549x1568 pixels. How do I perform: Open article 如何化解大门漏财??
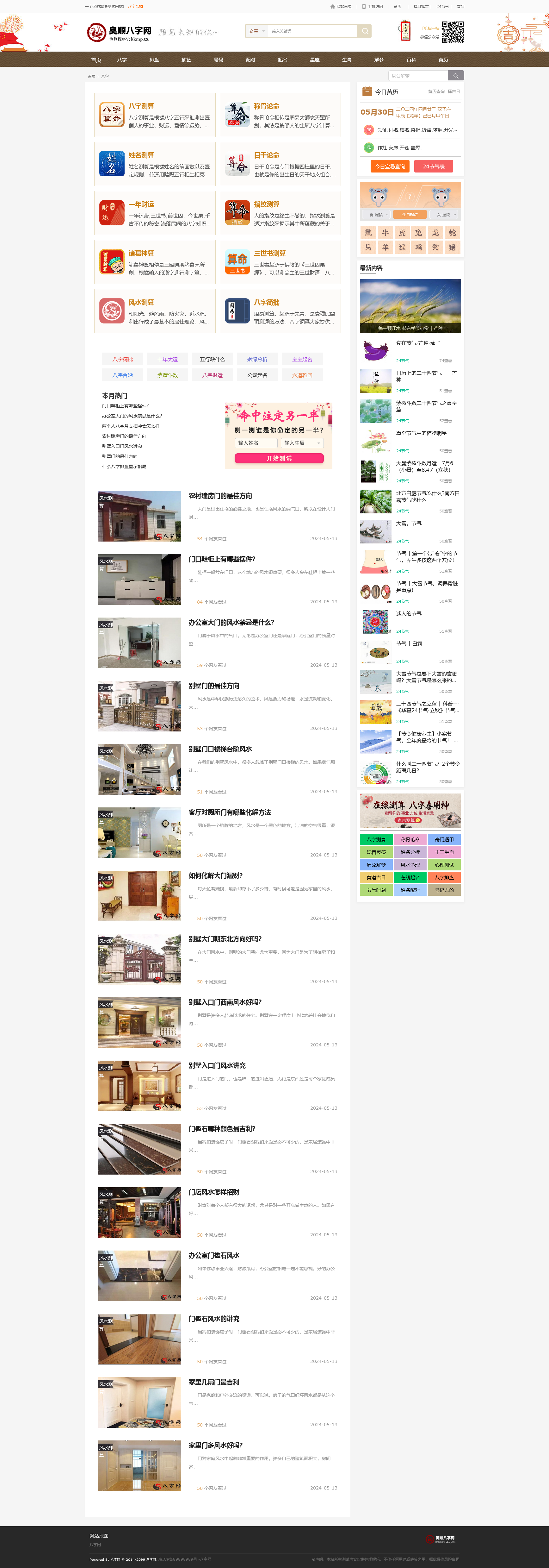[x=215, y=875]
